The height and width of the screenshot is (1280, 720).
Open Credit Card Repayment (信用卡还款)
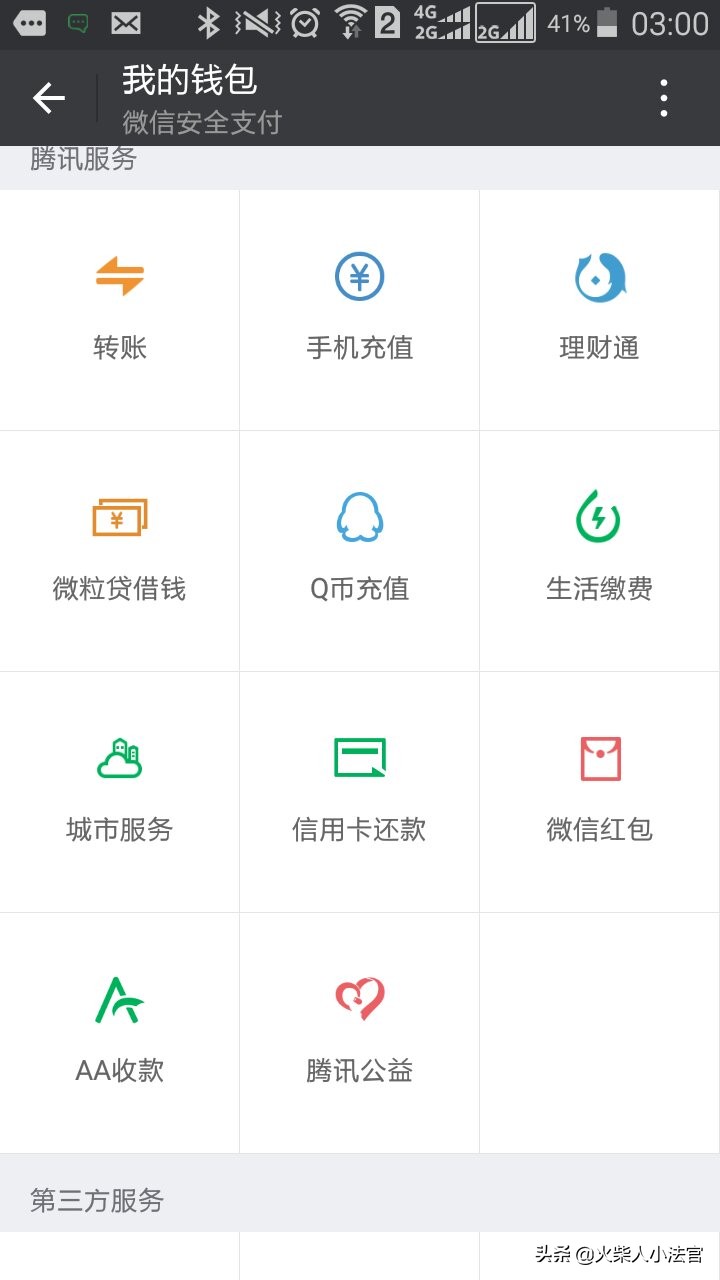tap(360, 790)
